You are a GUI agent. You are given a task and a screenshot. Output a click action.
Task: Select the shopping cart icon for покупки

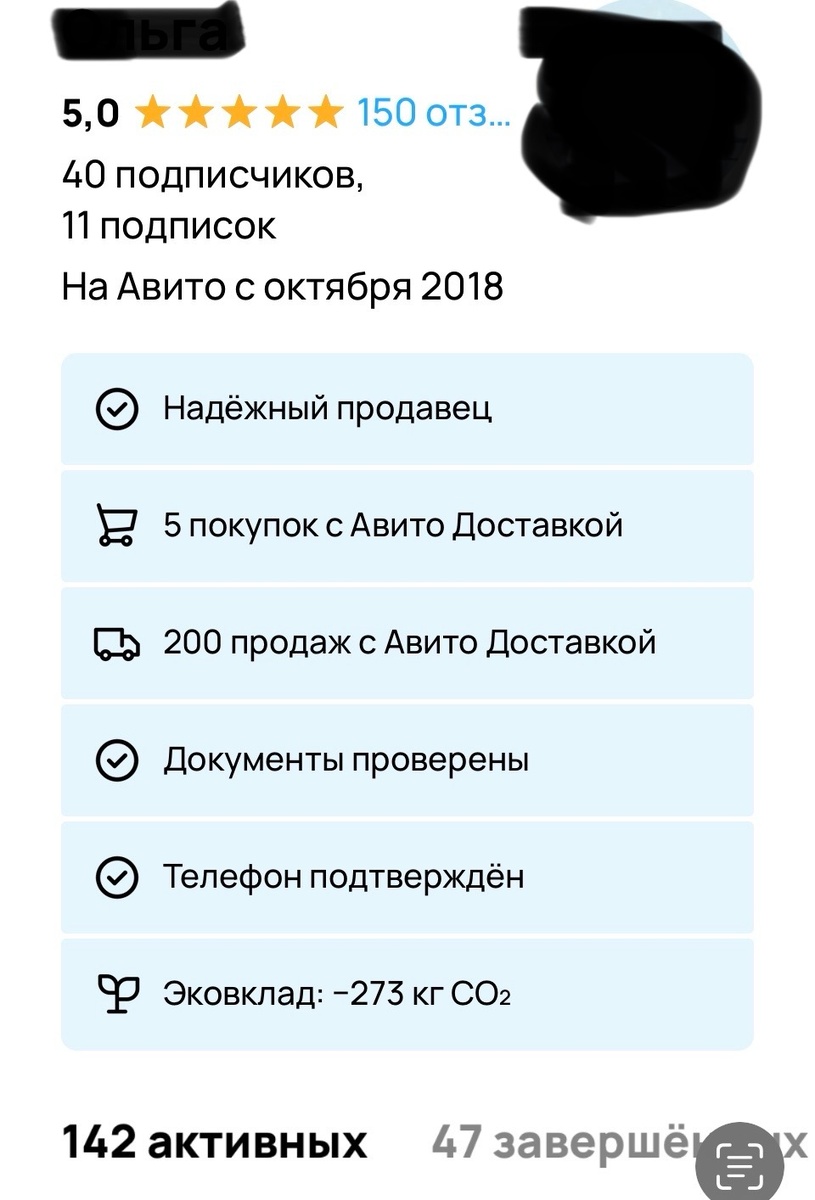point(116,525)
